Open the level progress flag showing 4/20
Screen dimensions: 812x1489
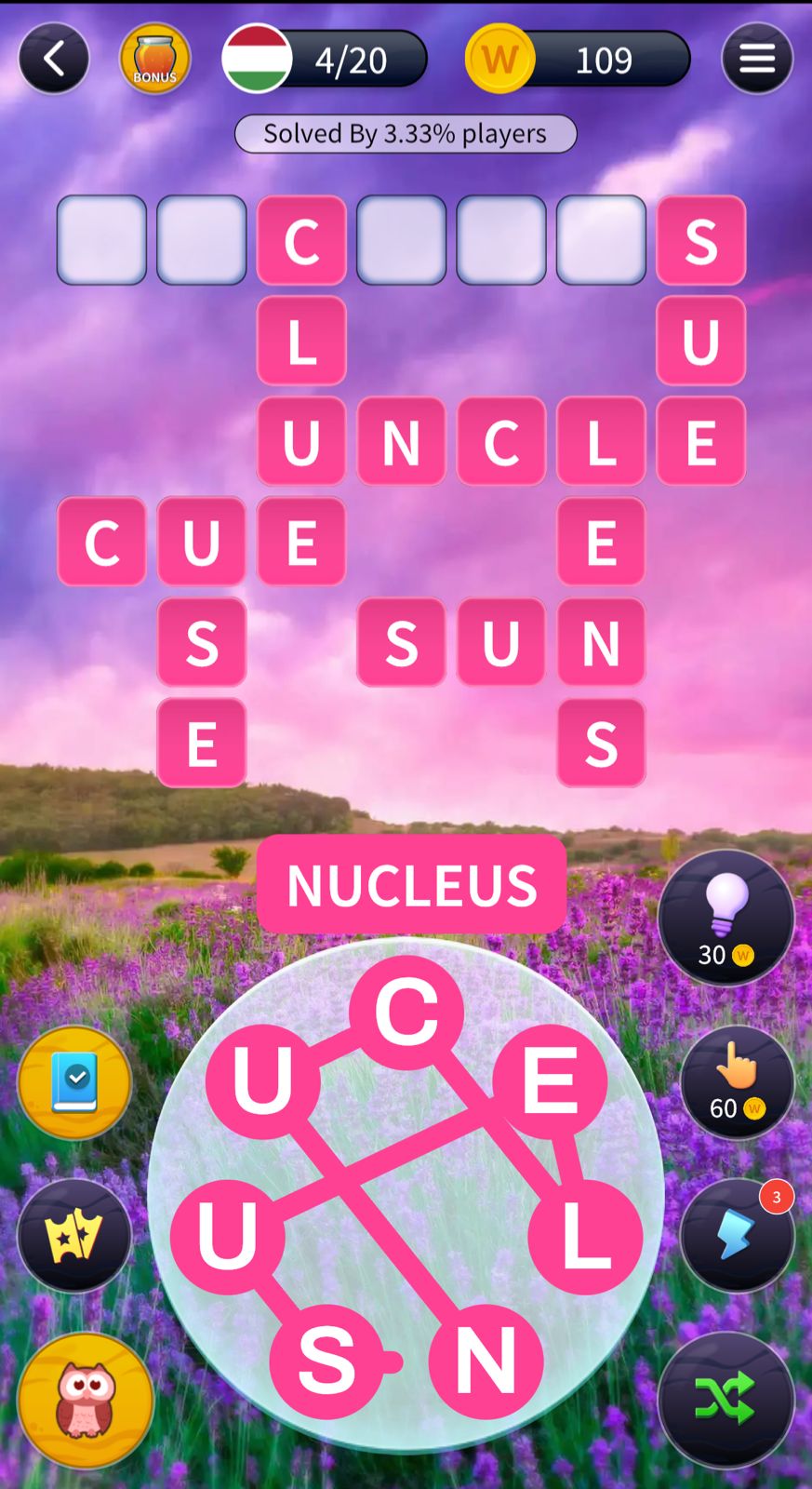point(325,60)
